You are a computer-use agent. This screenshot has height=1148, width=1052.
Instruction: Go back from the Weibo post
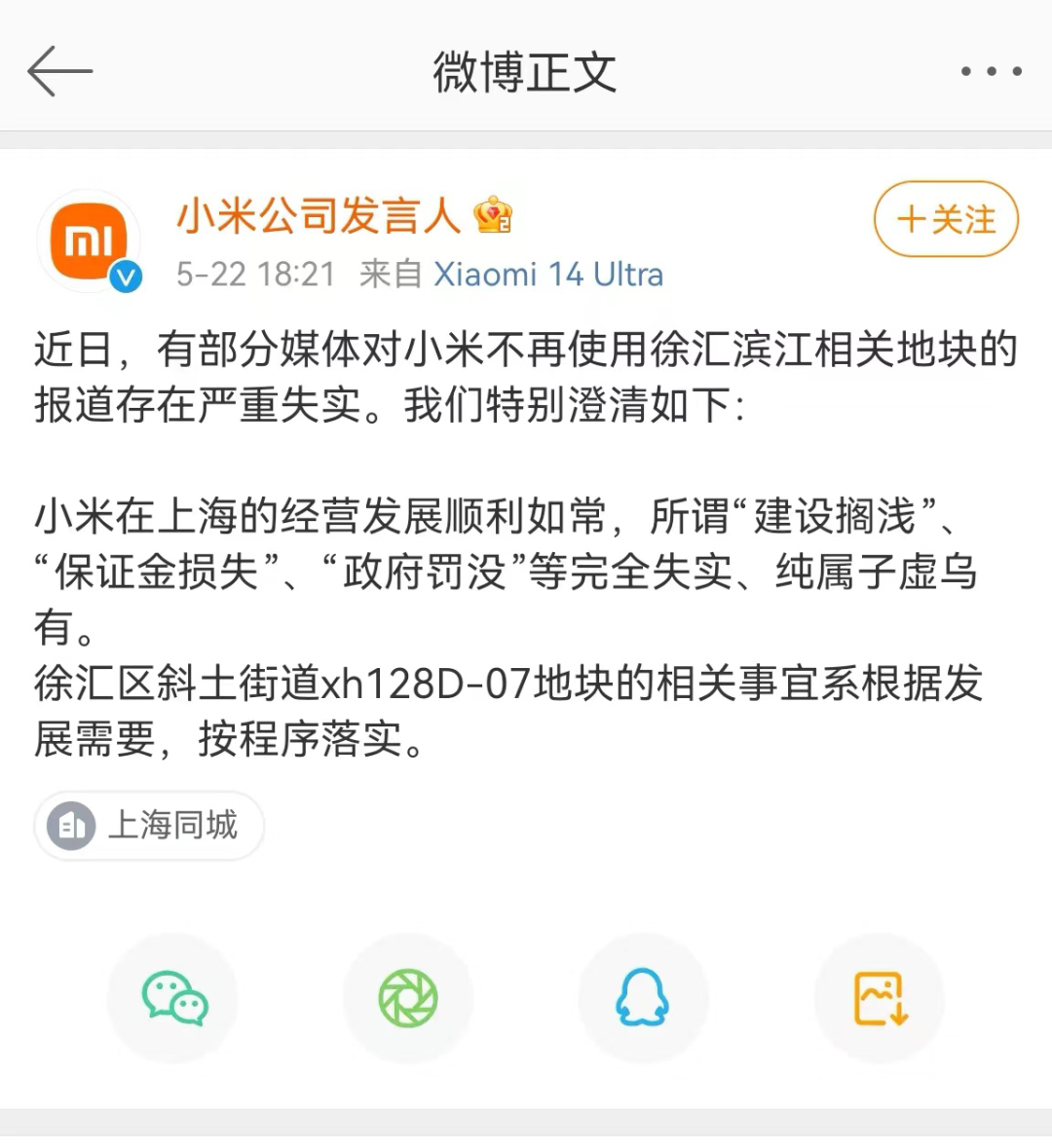coord(60,71)
